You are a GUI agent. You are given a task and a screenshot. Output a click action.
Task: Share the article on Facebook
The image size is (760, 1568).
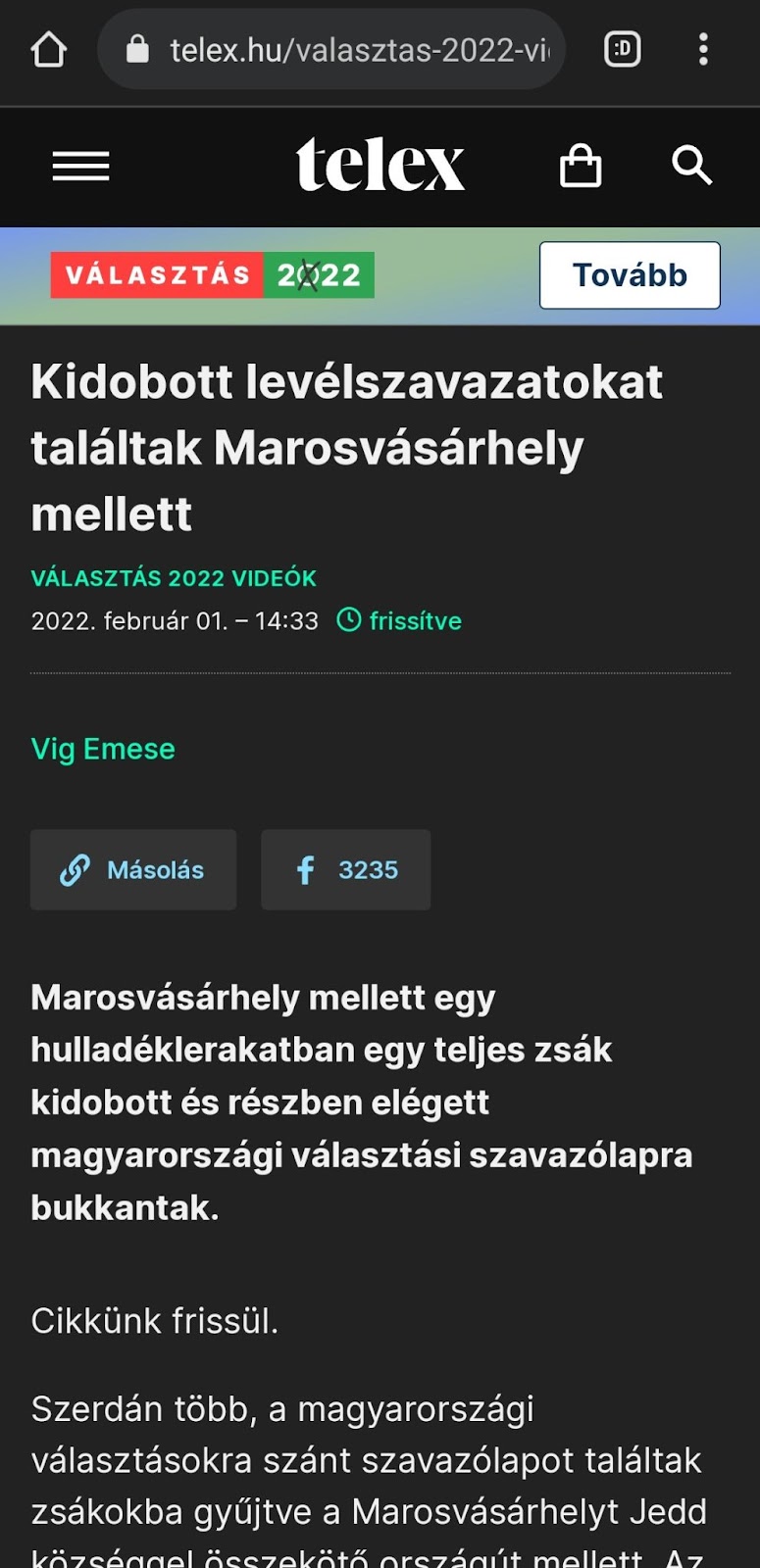click(x=346, y=870)
